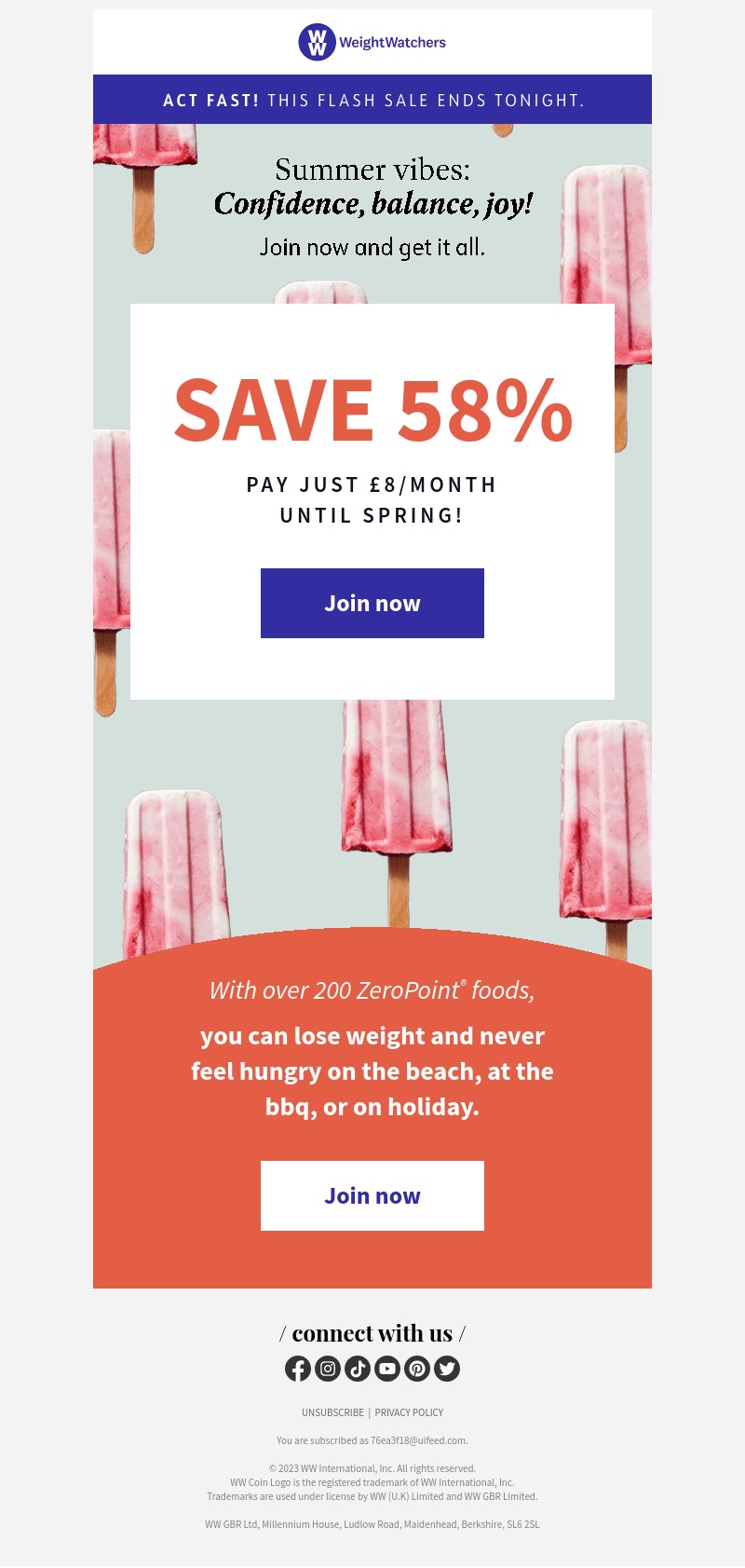Open the WeightWatchers Instagram profile
745x1568 pixels.
tap(328, 1368)
